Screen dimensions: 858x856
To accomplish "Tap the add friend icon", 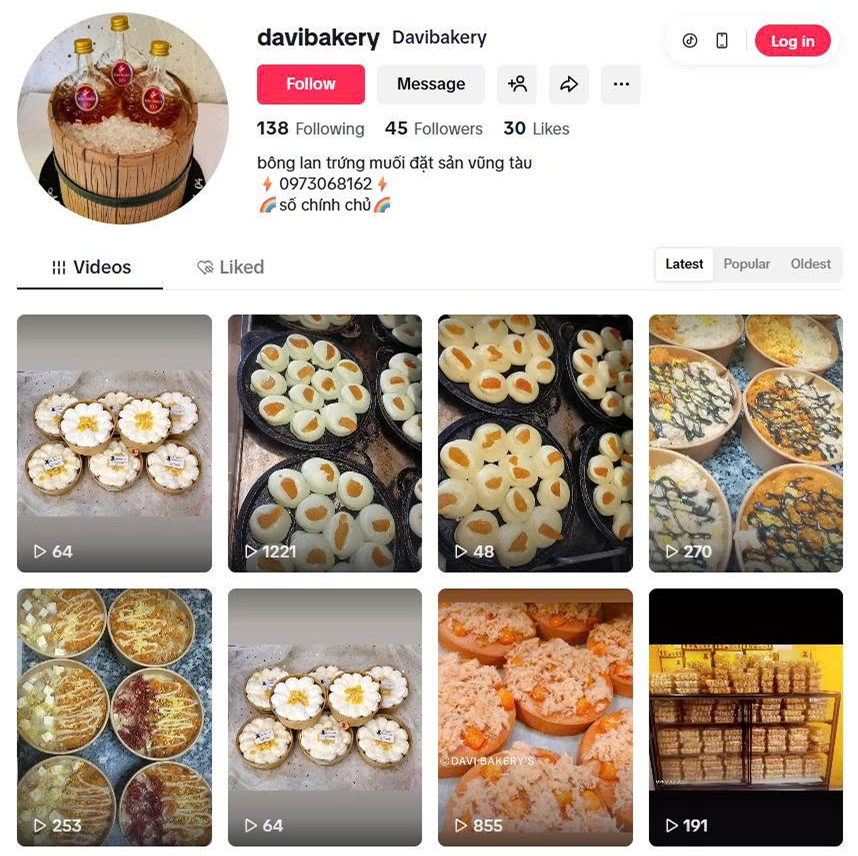I will tap(517, 84).
